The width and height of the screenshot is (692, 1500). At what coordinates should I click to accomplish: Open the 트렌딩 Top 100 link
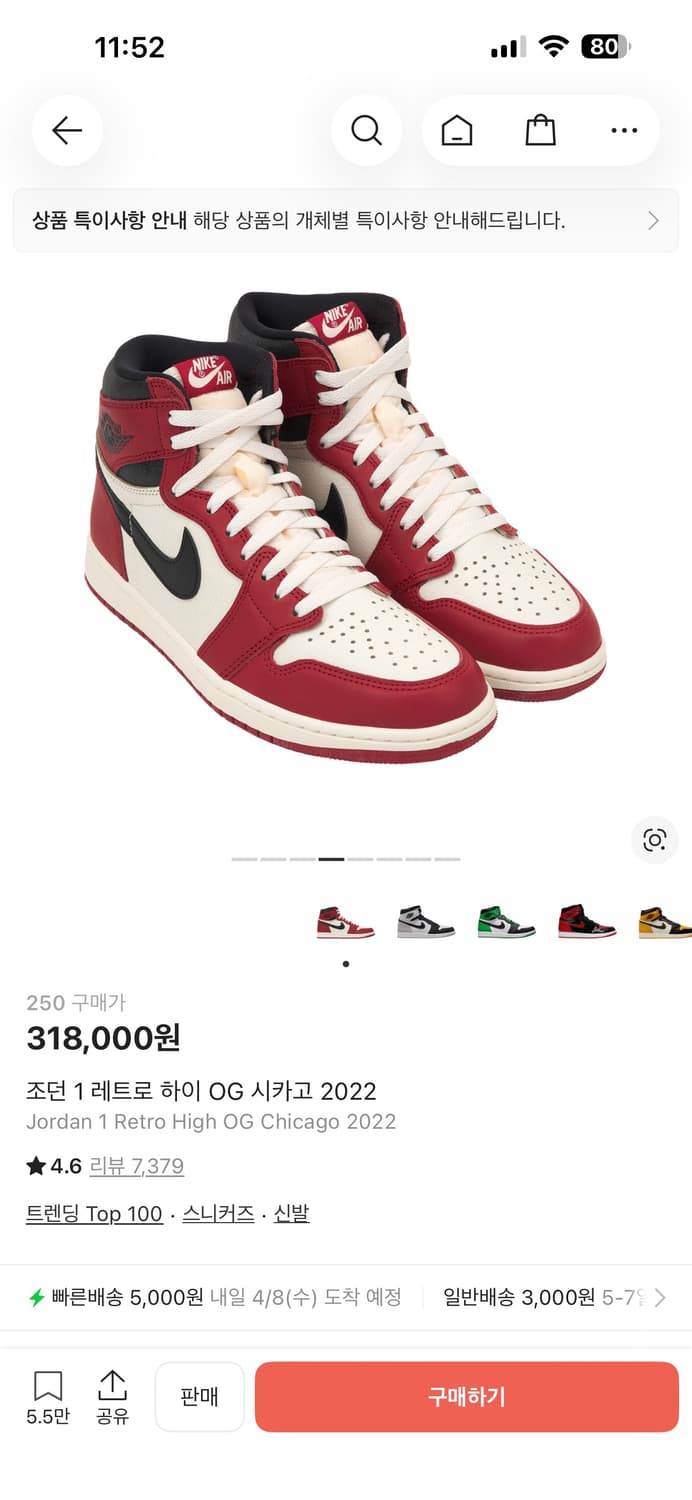click(x=94, y=1214)
